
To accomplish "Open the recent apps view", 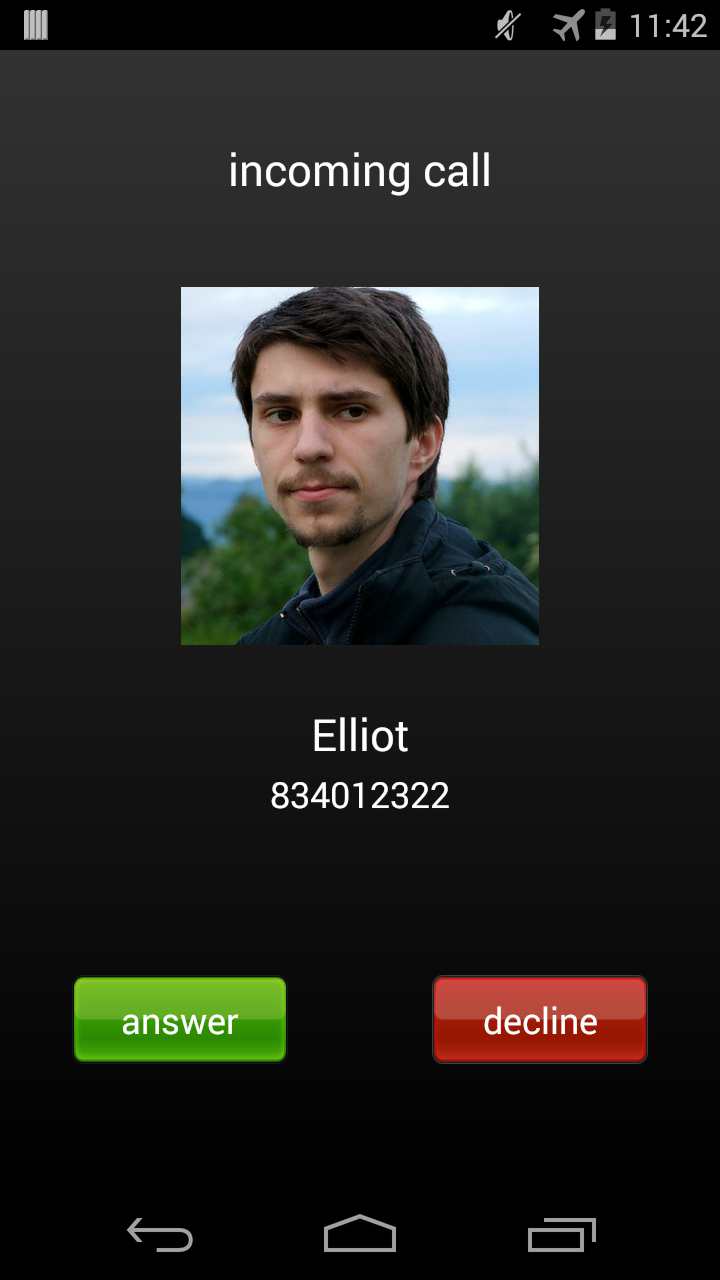I will click(562, 1235).
